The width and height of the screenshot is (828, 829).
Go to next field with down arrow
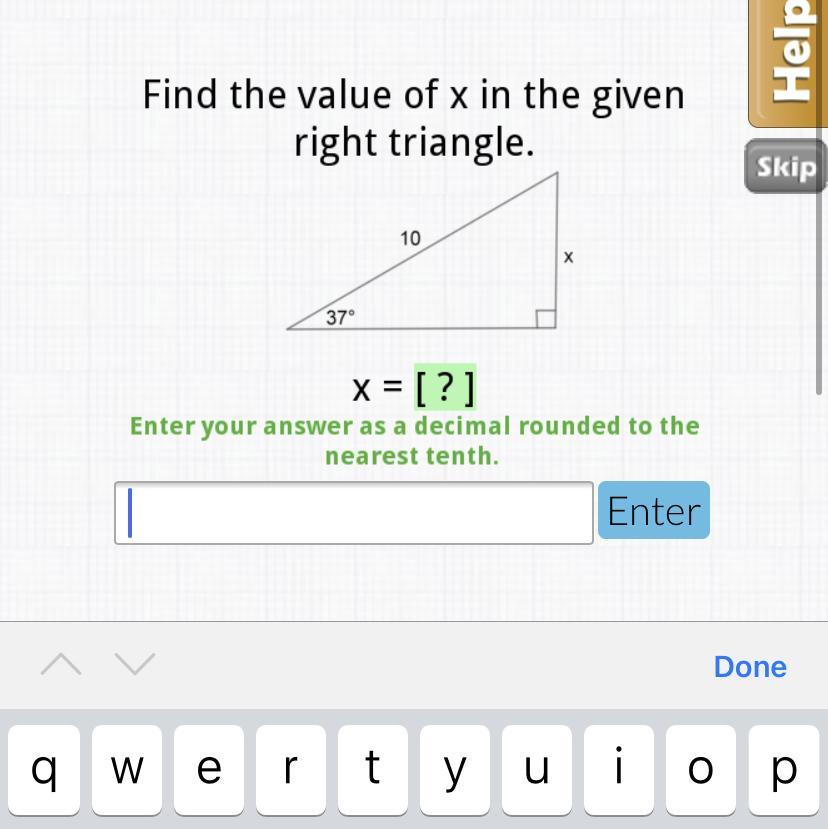[x=134, y=664]
